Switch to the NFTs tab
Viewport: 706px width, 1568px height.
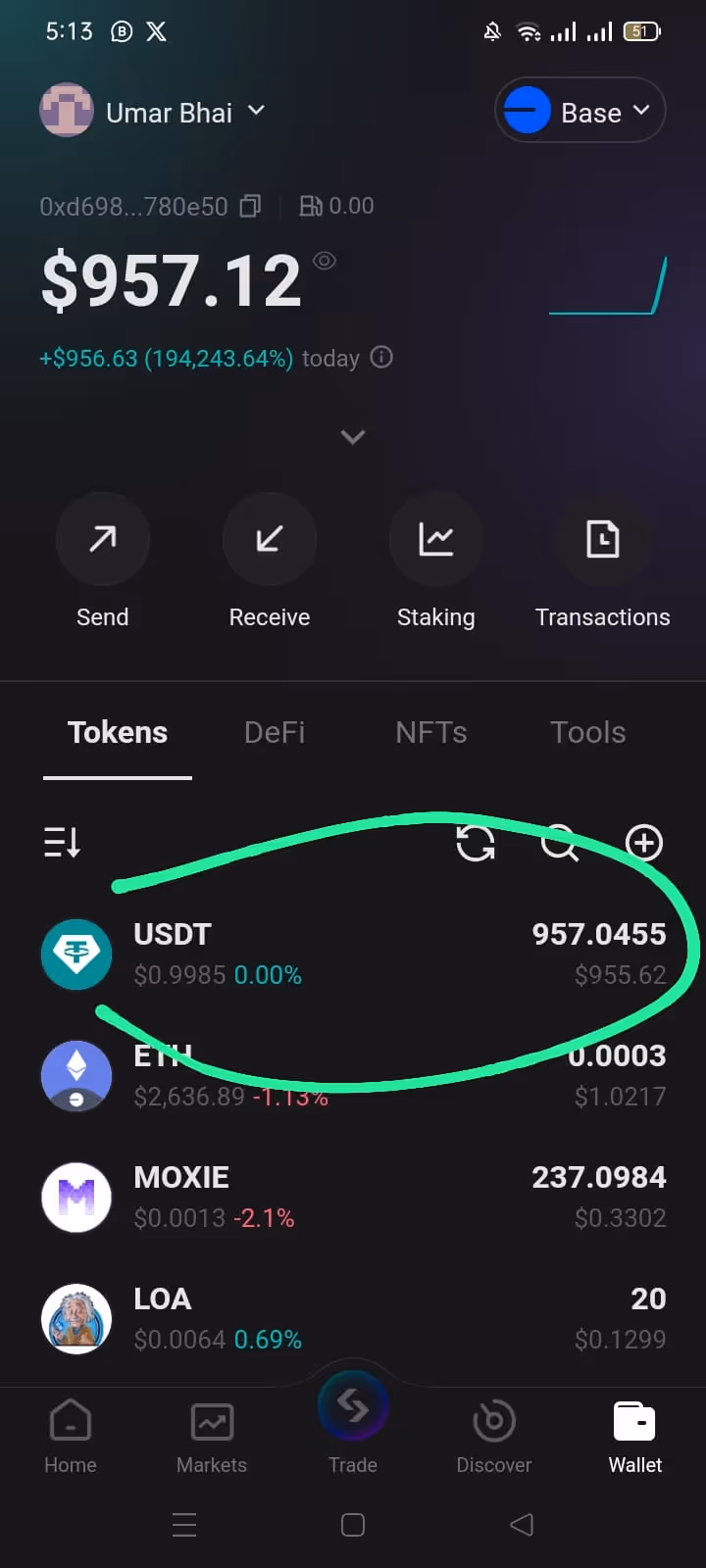pos(431,732)
